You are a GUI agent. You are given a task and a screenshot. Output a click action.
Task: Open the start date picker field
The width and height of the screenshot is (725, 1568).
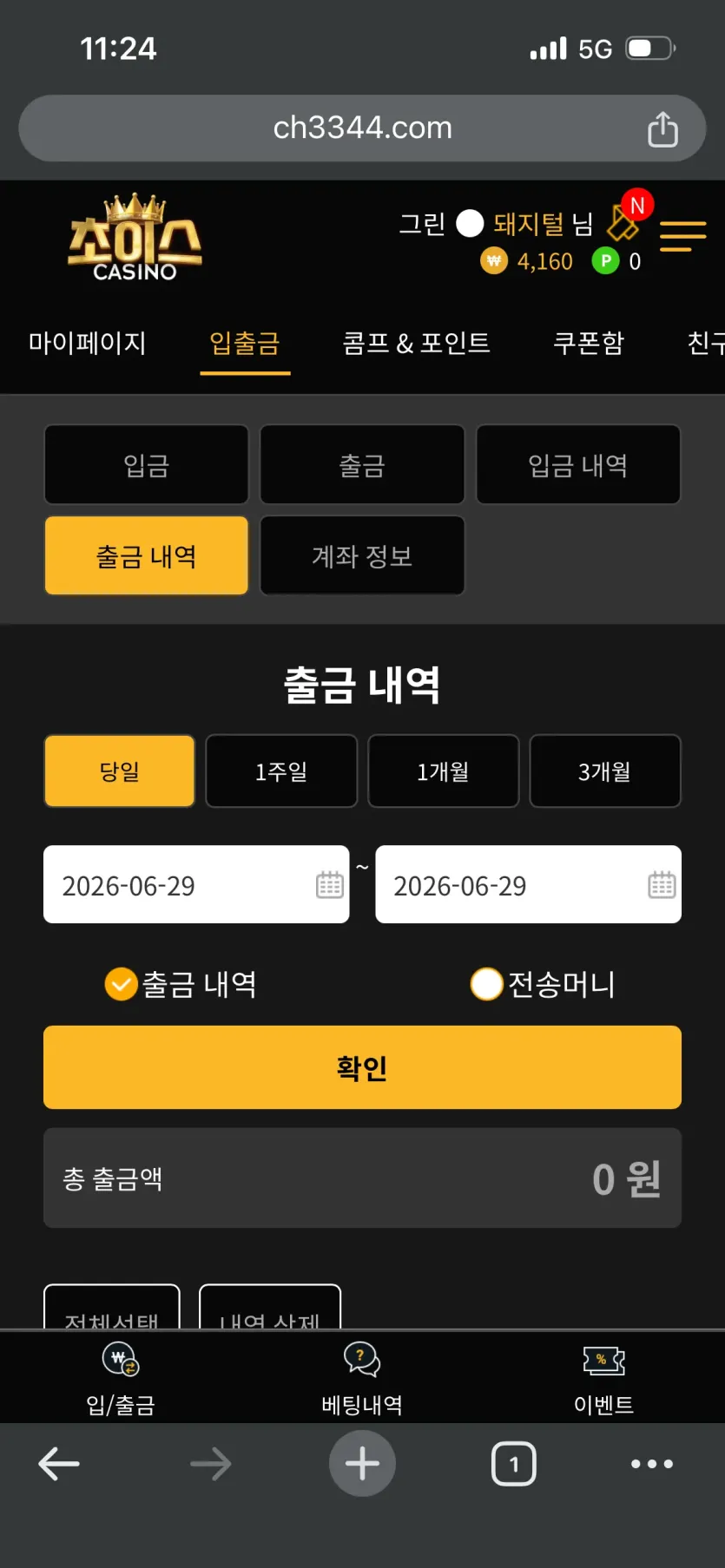point(196,884)
